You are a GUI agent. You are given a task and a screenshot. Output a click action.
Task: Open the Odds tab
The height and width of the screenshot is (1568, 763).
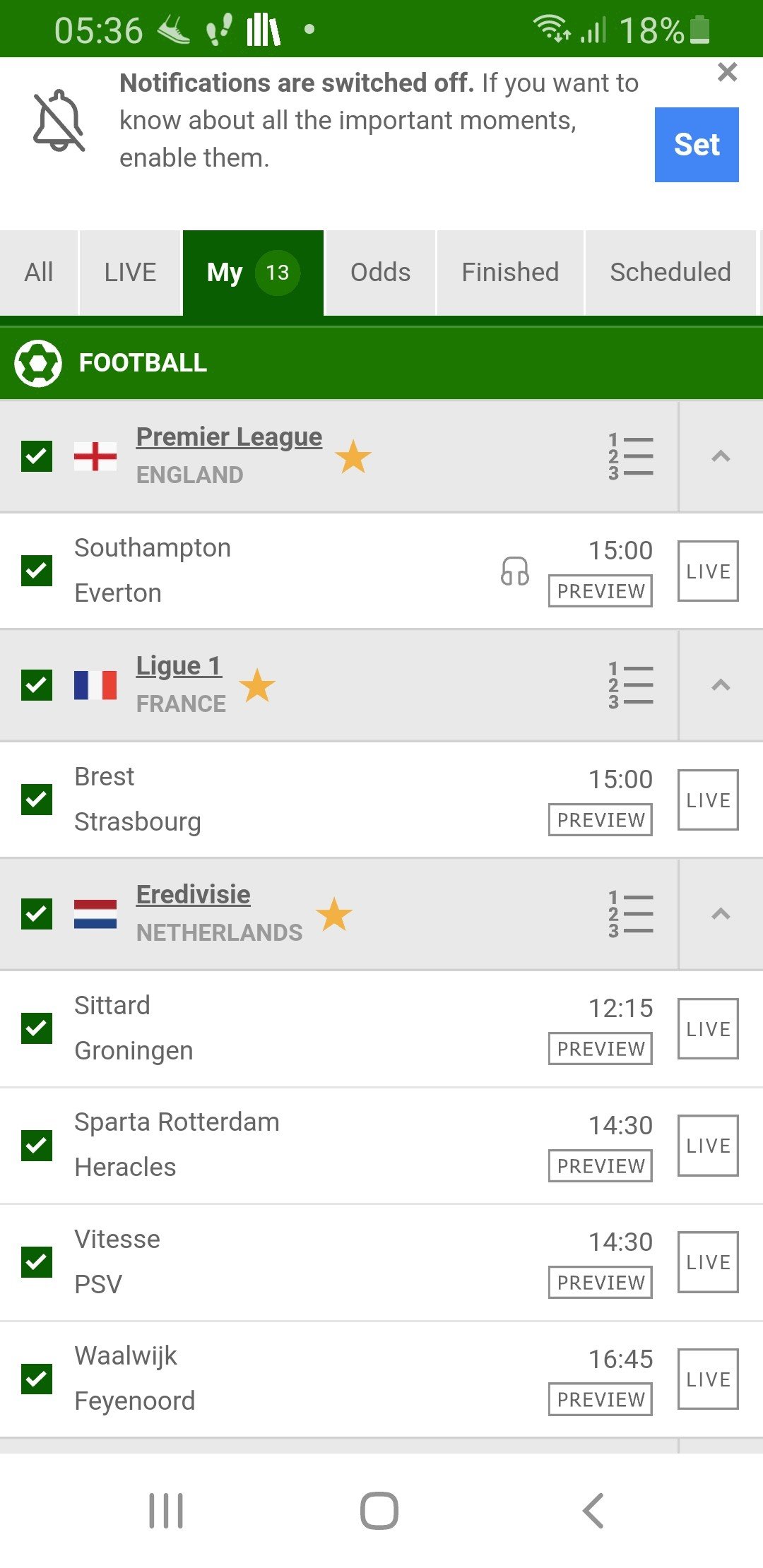point(380,273)
